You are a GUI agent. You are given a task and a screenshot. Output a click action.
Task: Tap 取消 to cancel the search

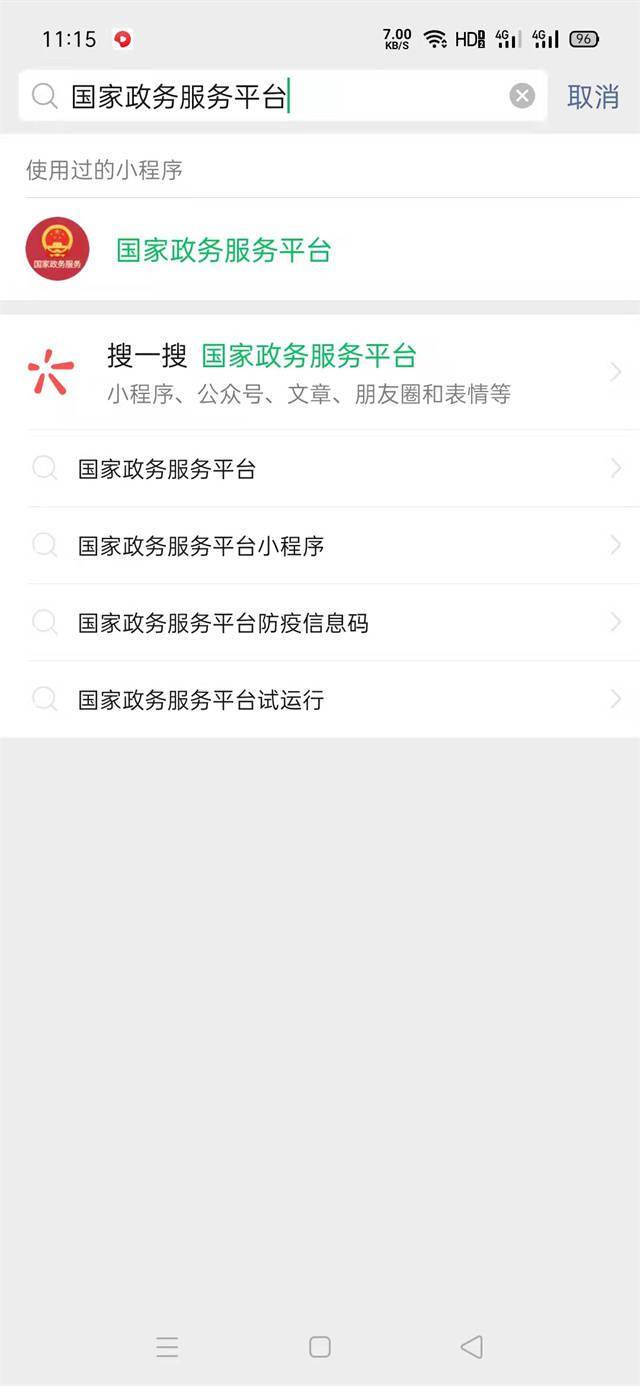(x=592, y=97)
